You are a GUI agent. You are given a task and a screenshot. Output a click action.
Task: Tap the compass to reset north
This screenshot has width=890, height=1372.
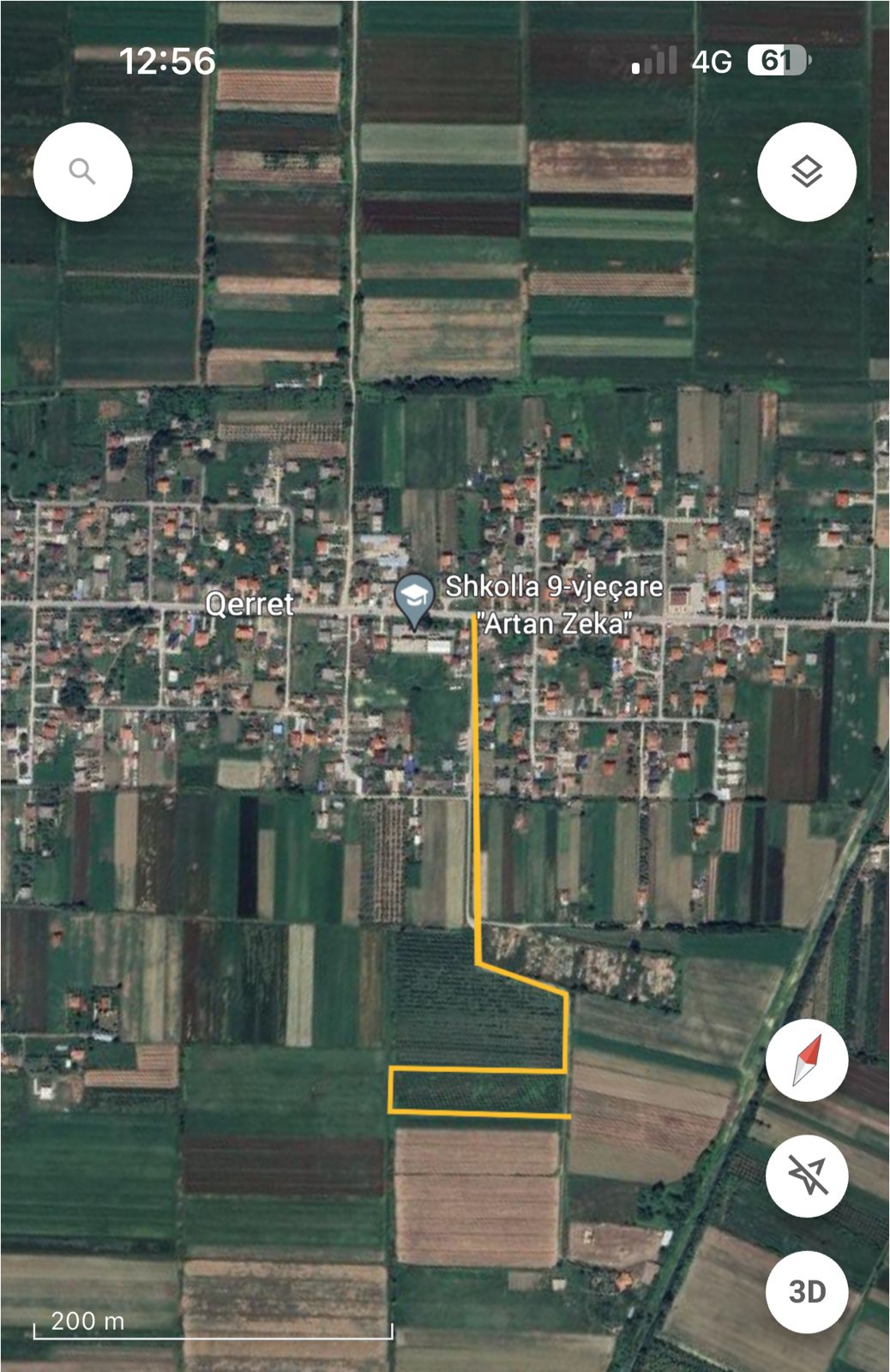click(806, 1061)
